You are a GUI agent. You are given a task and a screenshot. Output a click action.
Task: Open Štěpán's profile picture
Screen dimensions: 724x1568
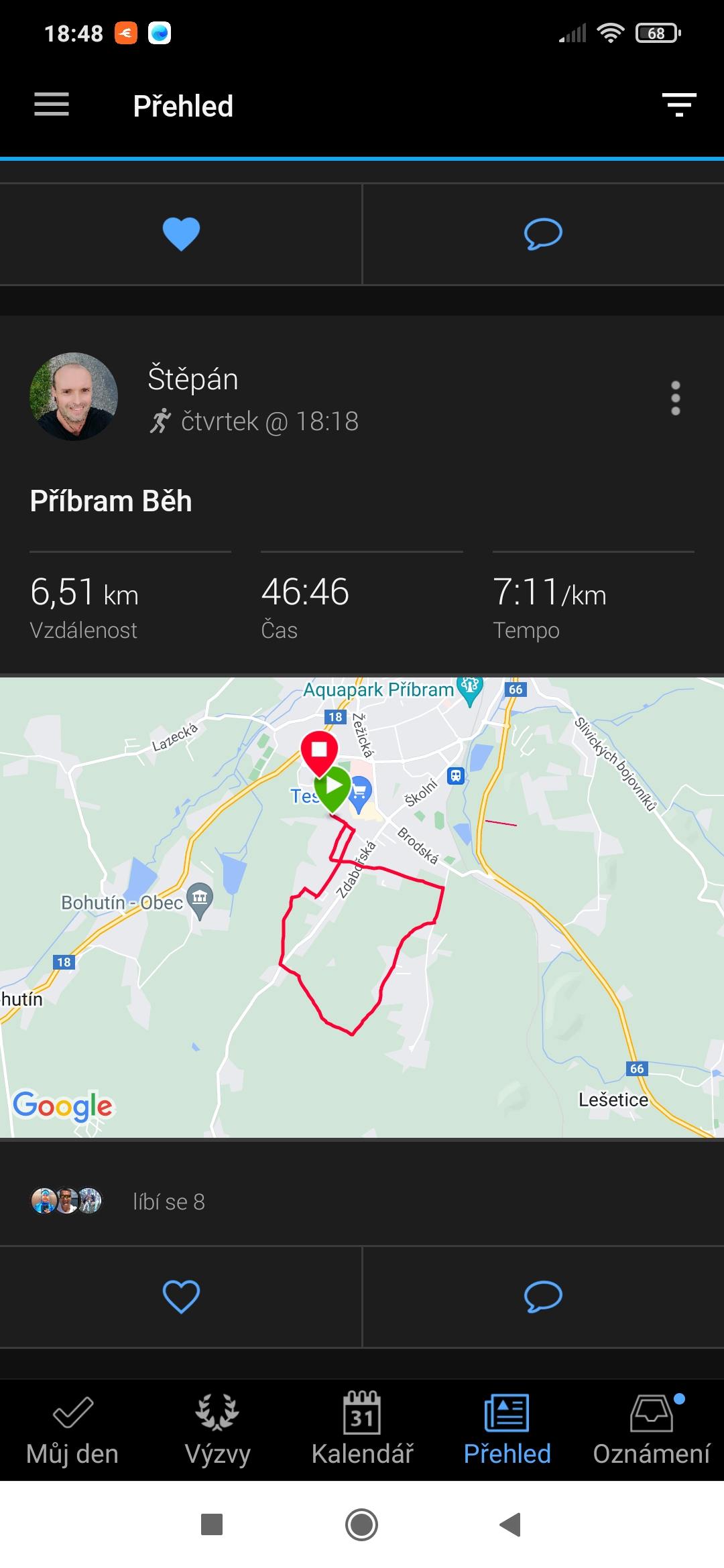point(74,397)
